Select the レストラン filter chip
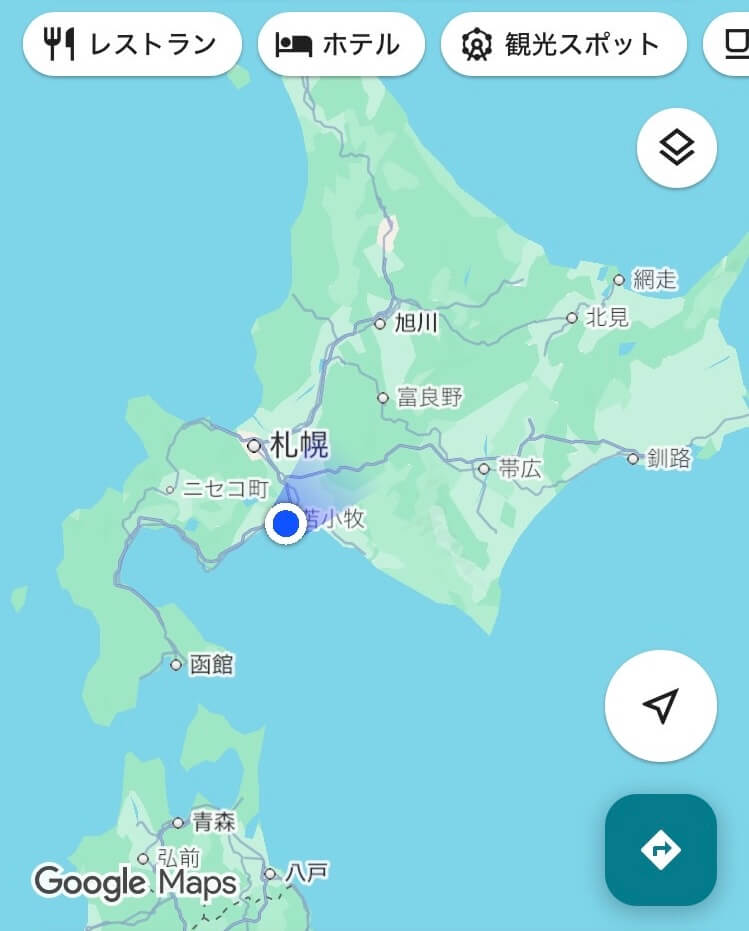The image size is (749, 931). (x=132, y=44)
